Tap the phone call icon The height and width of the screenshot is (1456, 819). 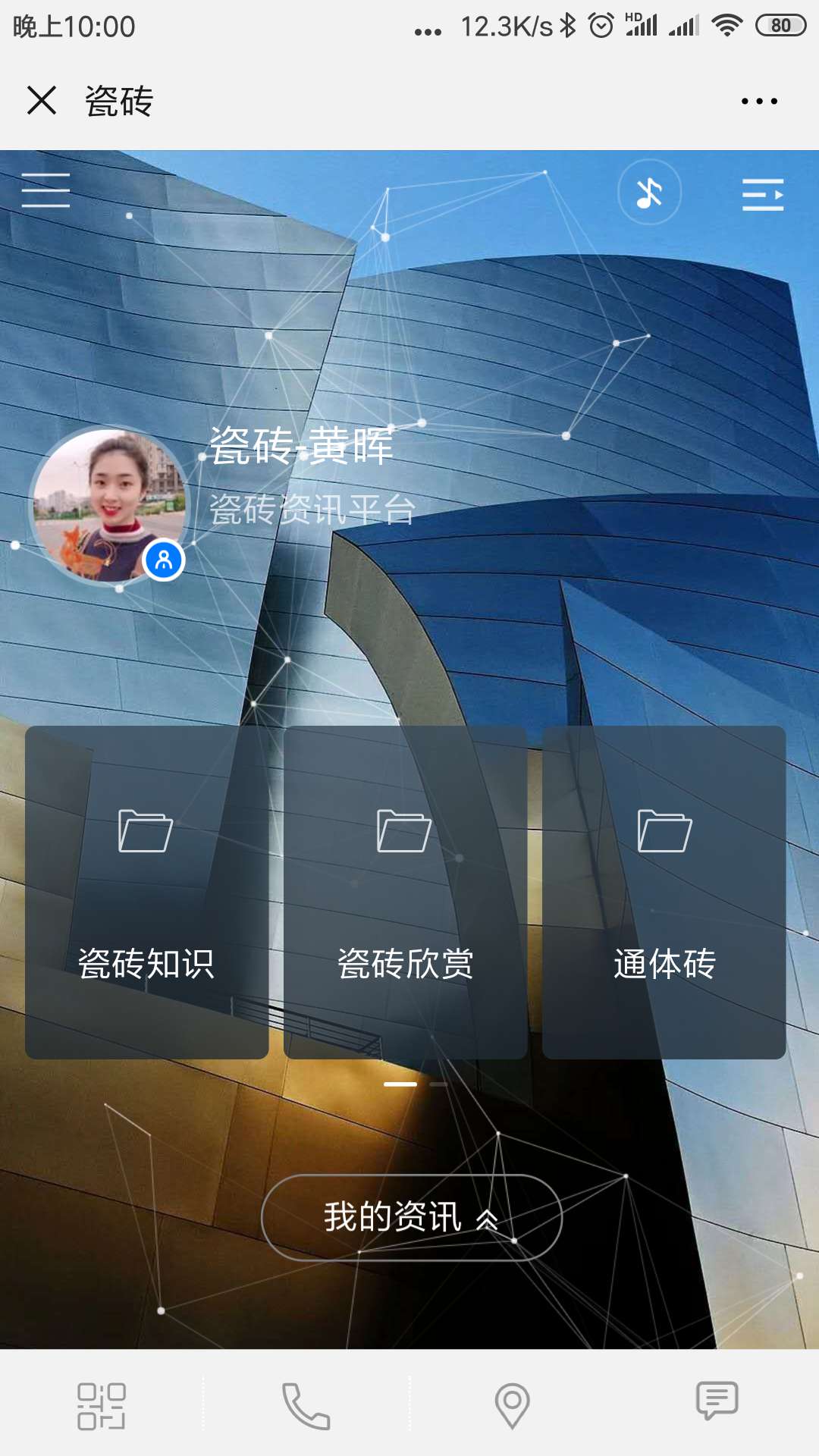tap(306, 1406)
